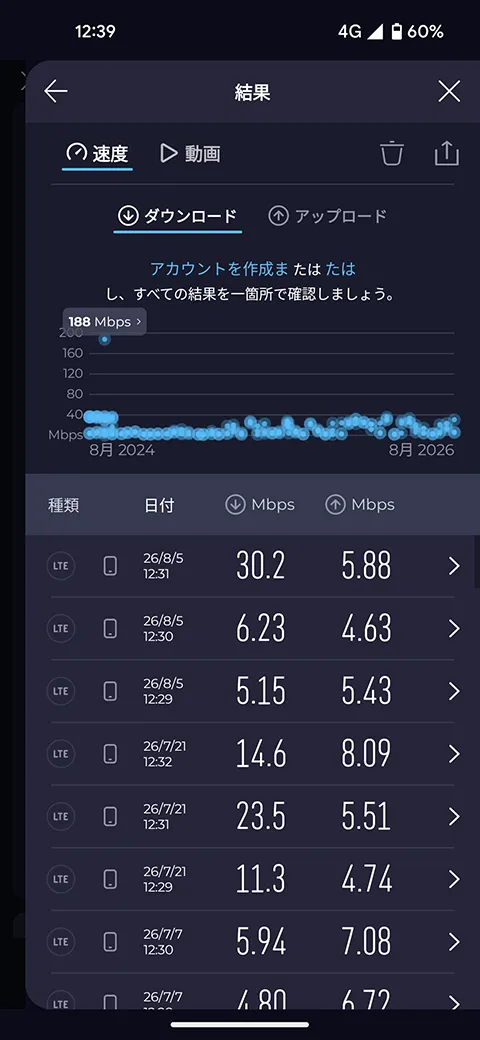Image resolution: width=480 pixels, height=1040 pixels.
Task: Close the 結果 results screen
Action: [x=449, y=92]
